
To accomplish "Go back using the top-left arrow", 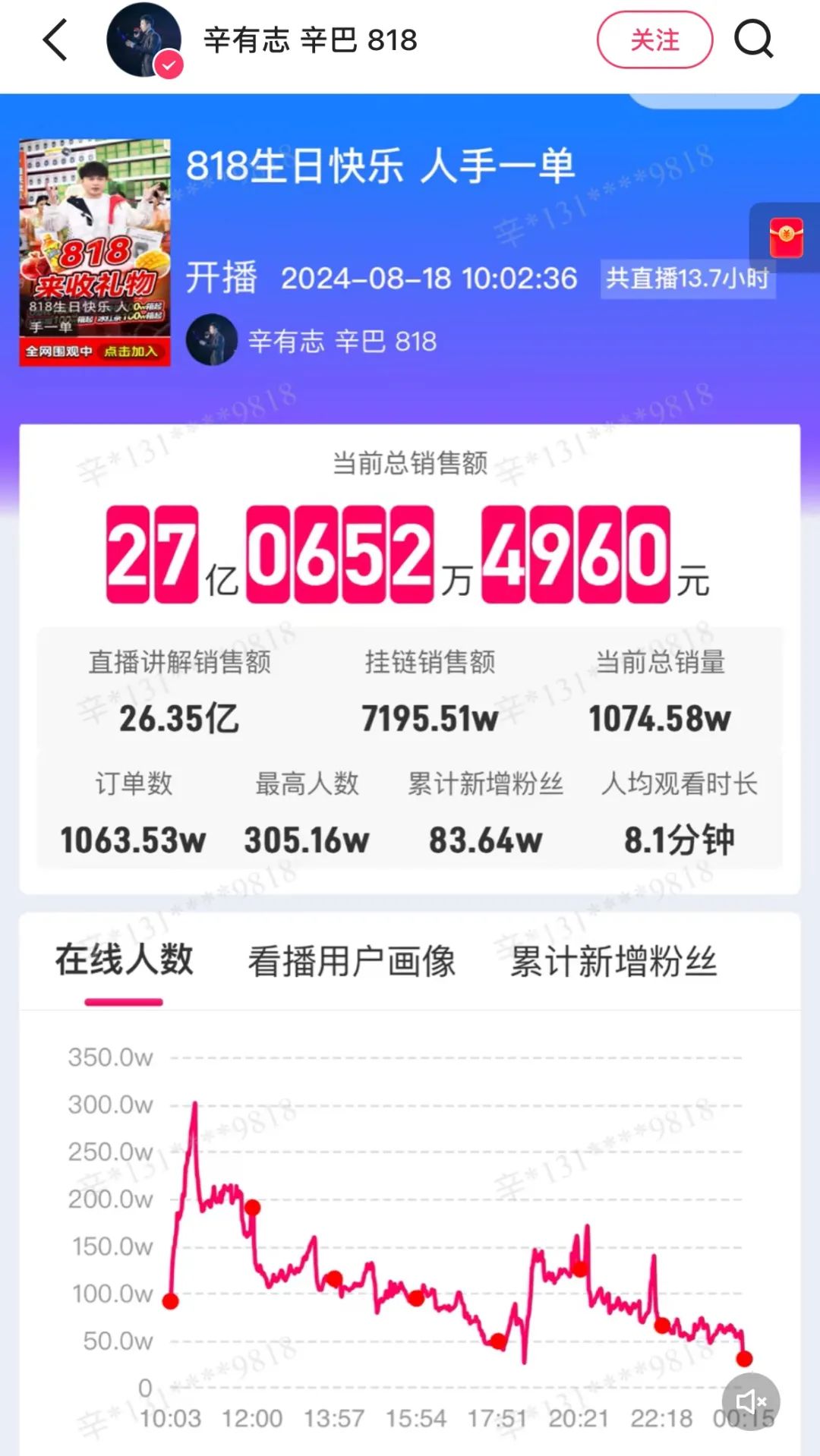I will [55, 40].
